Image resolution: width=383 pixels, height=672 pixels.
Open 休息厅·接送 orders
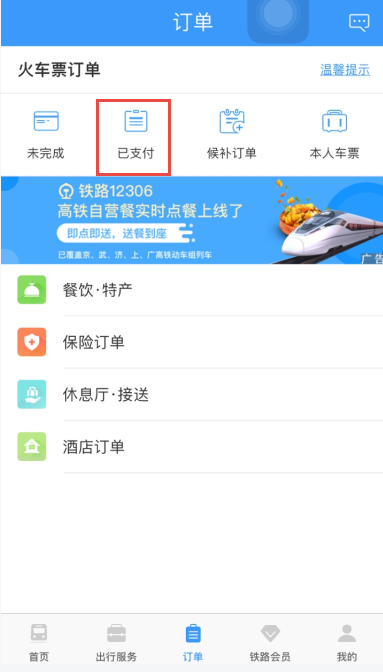pos(192,394)
